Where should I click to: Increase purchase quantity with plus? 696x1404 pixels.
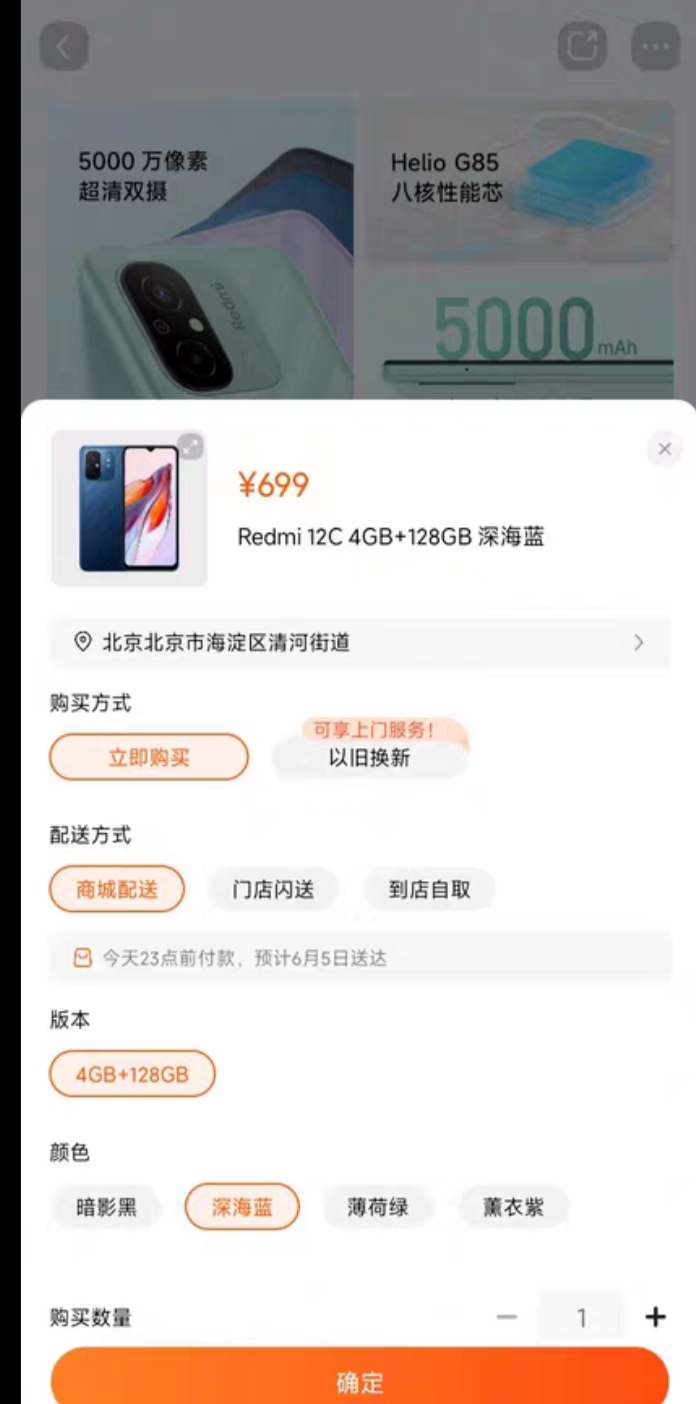[655, 1317]
